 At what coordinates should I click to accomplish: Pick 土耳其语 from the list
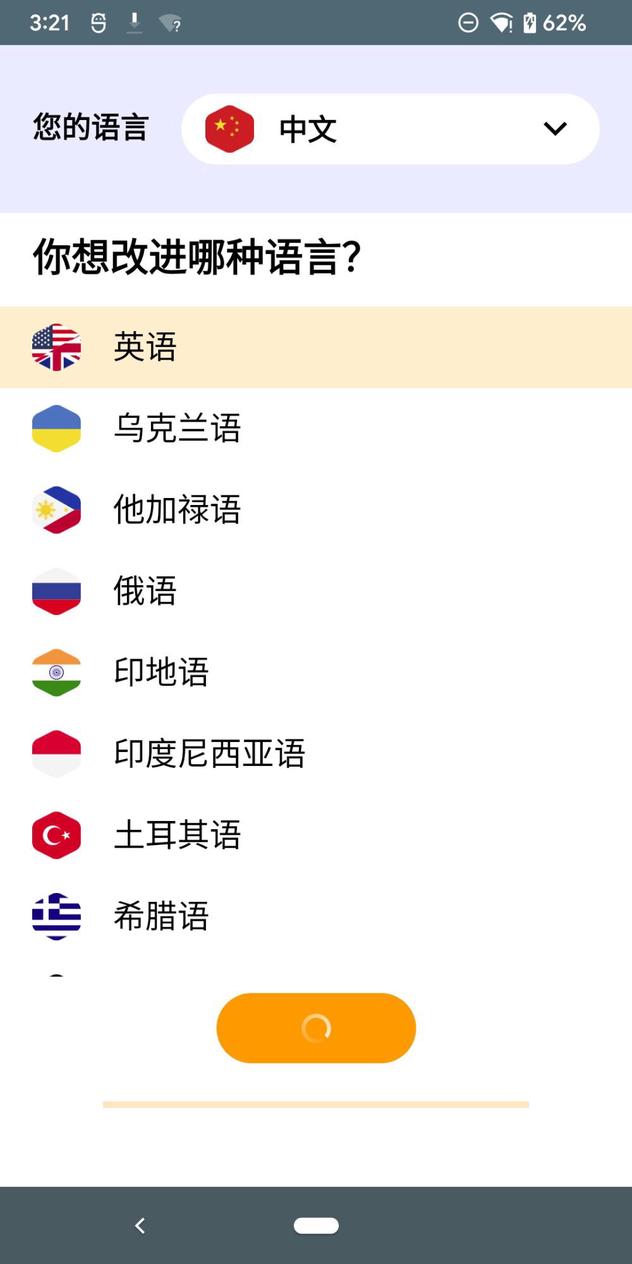pyautogui.click(x=316, y=835)
